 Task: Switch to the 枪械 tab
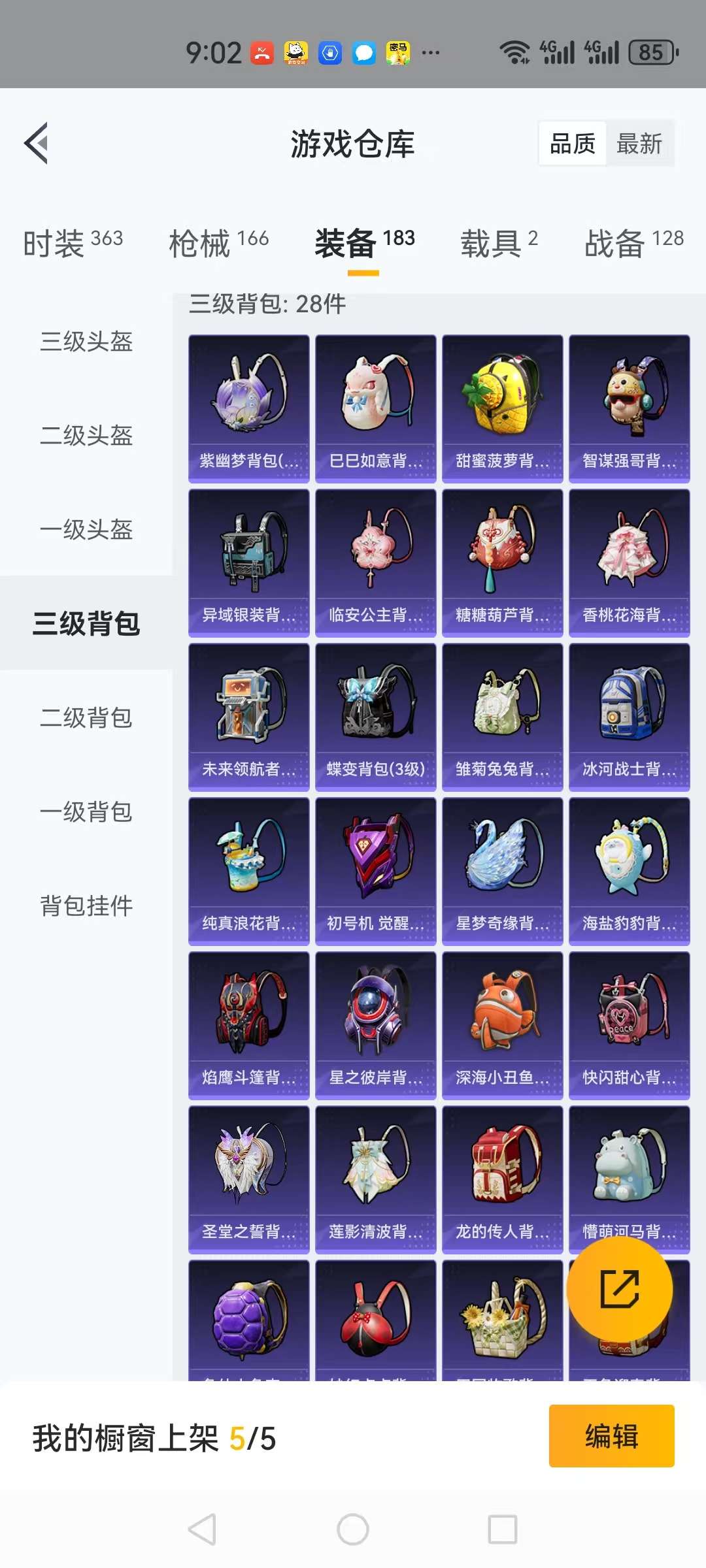(219, 243)
